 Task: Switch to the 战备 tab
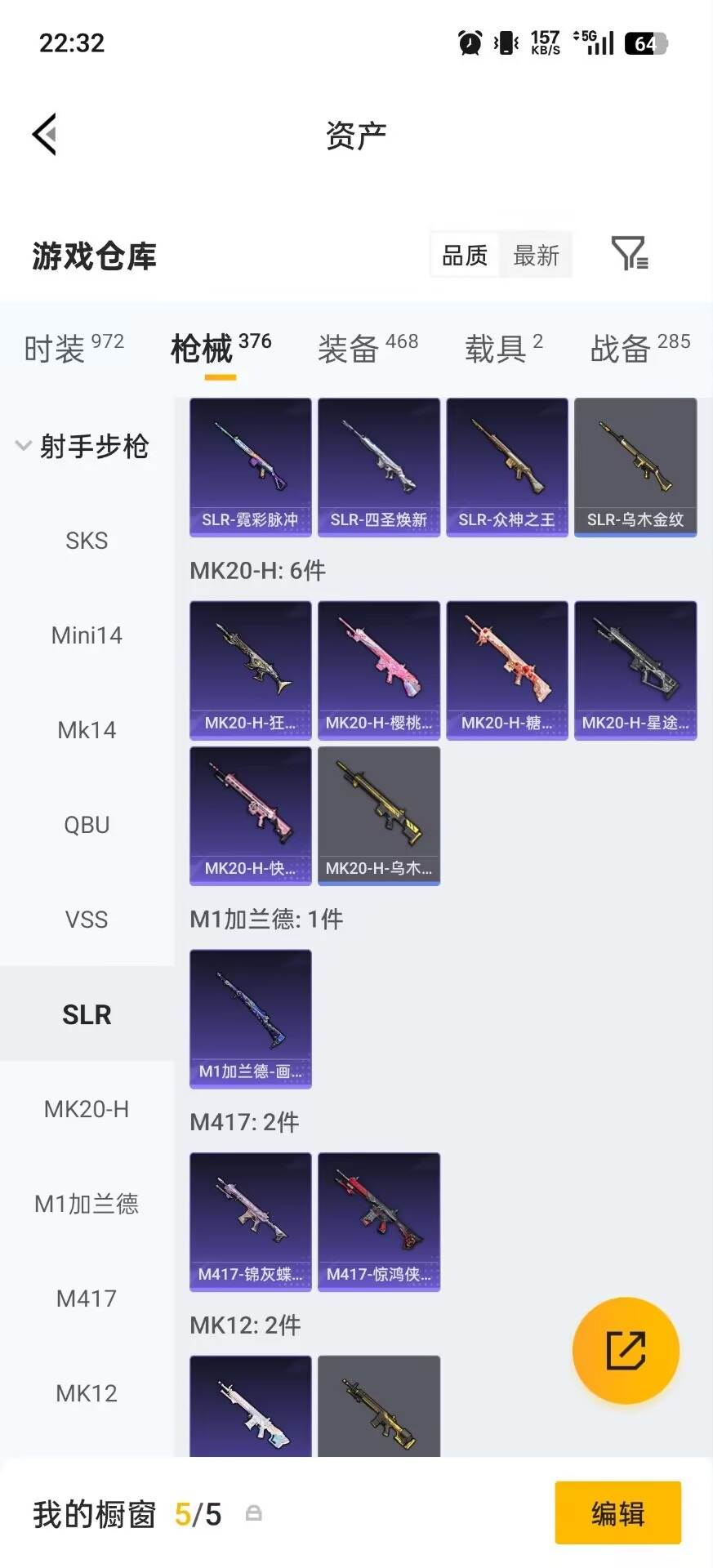[x=639, y=348]
